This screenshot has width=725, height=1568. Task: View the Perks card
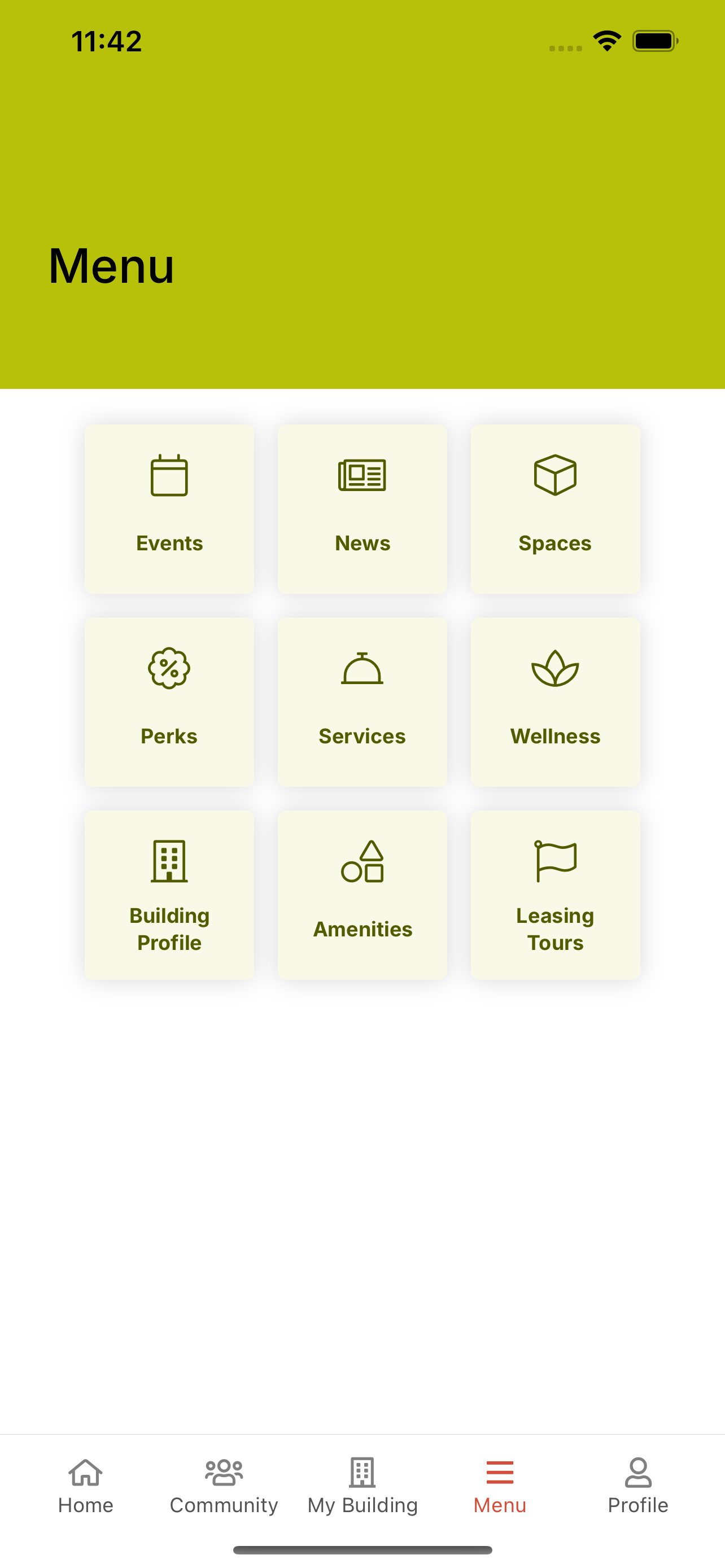point(169,702)
